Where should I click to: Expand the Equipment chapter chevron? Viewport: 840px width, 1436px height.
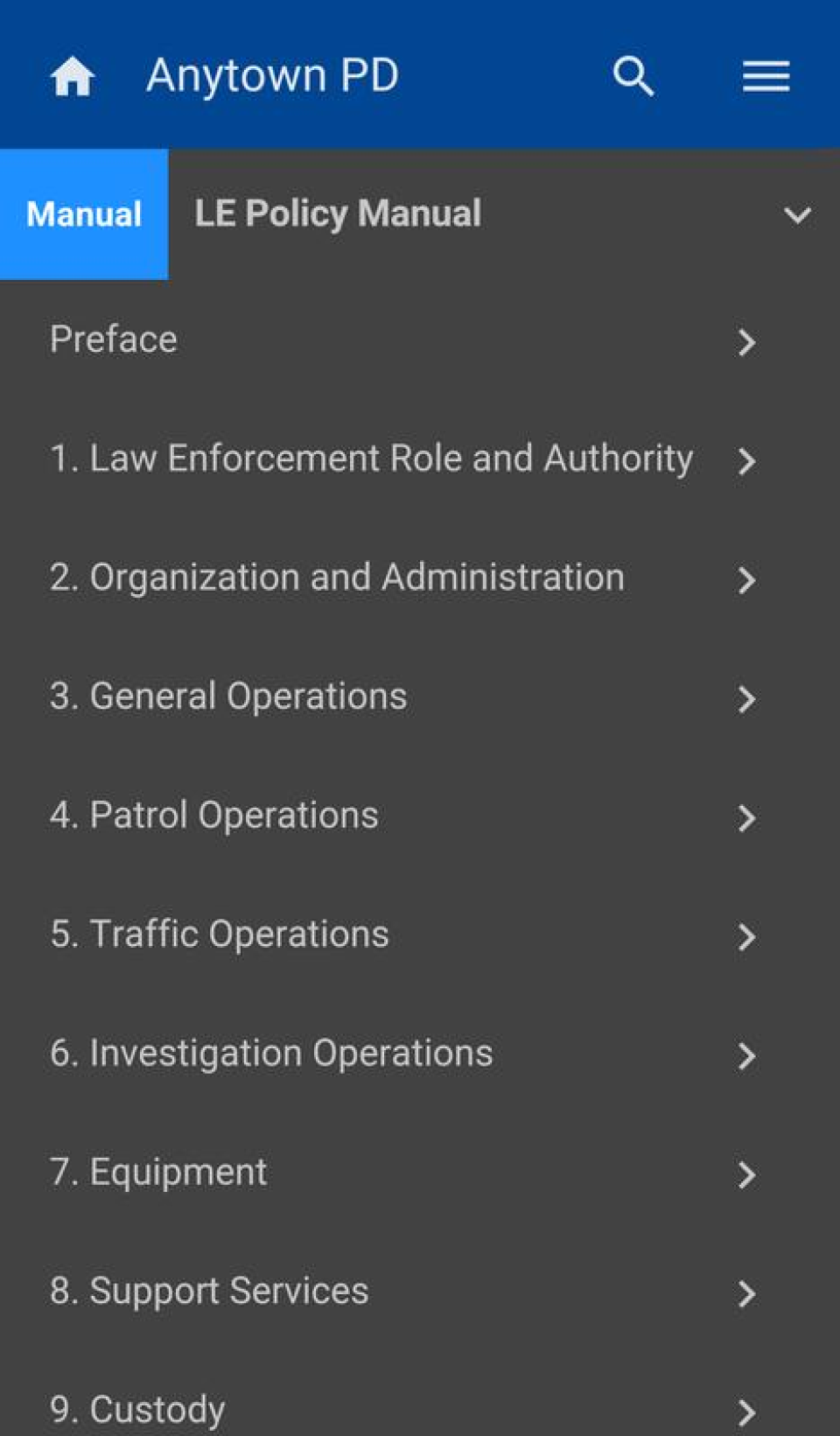745,1175
